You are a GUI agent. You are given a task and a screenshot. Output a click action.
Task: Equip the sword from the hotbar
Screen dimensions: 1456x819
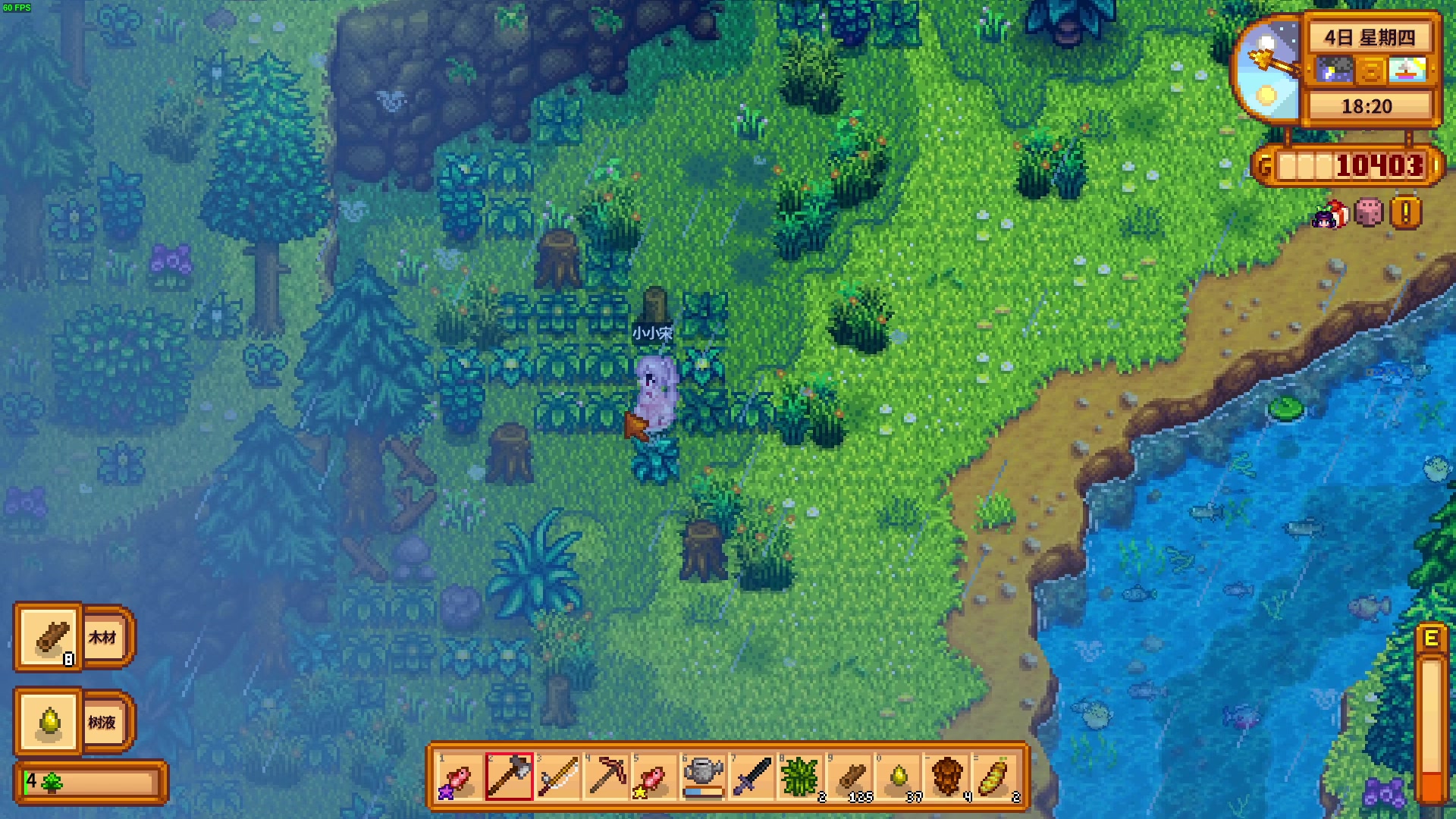(x=753, y=777)
